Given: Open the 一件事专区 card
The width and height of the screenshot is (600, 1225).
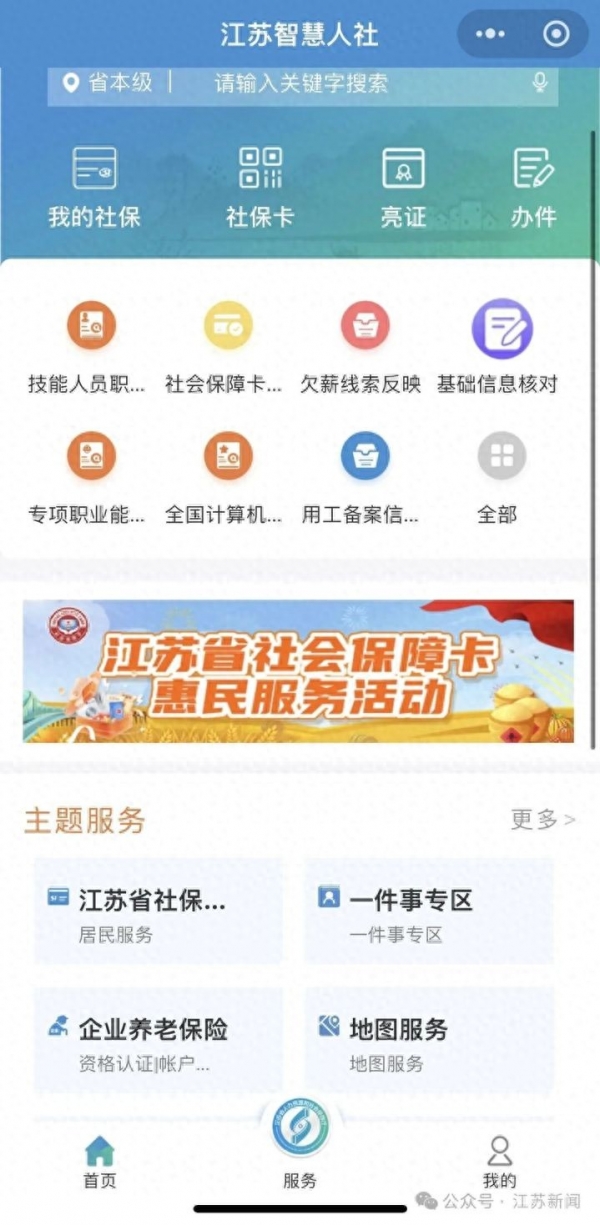Looking at the screenshot, I should tap(429, 912).
